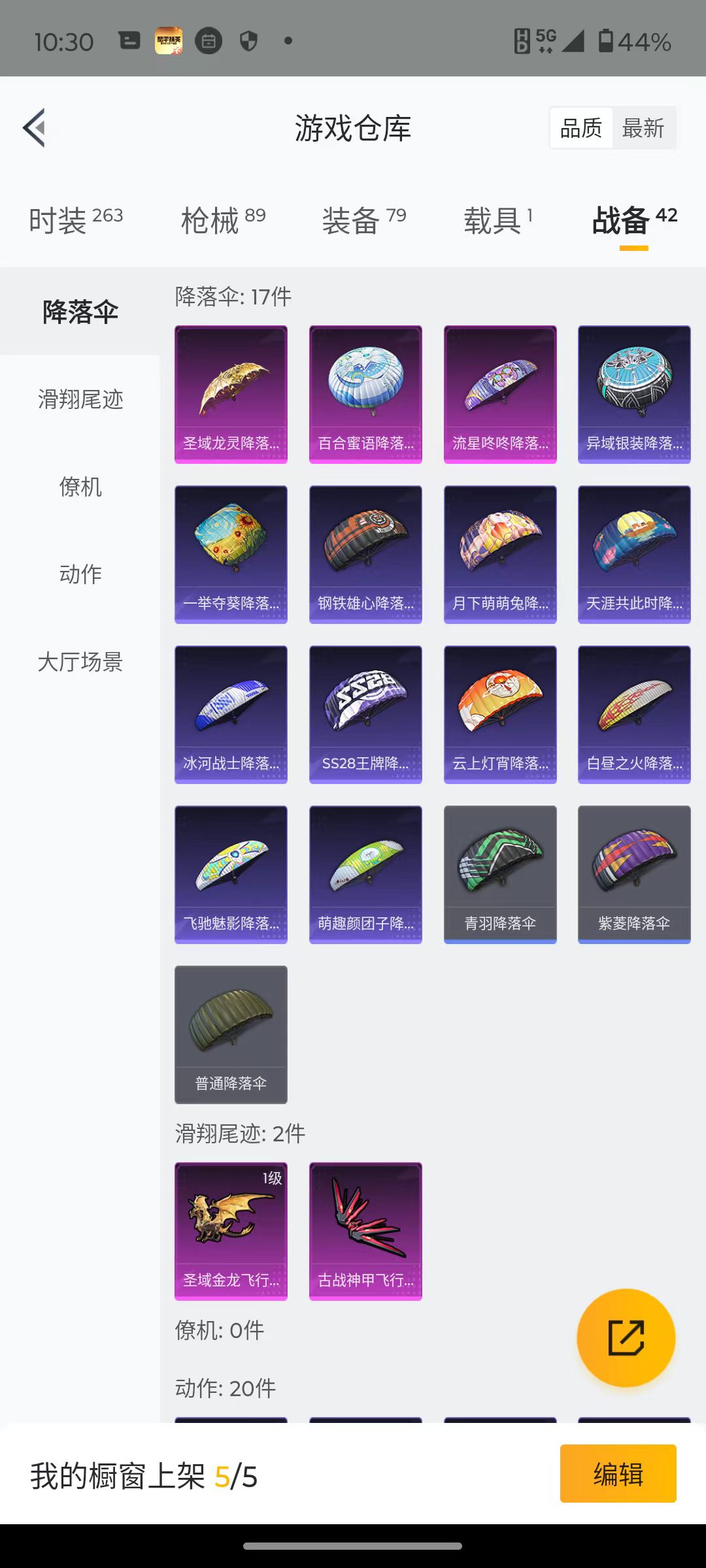Sort items by 品质
Viewport: 706px width, 1568px height.
[581, 128]
